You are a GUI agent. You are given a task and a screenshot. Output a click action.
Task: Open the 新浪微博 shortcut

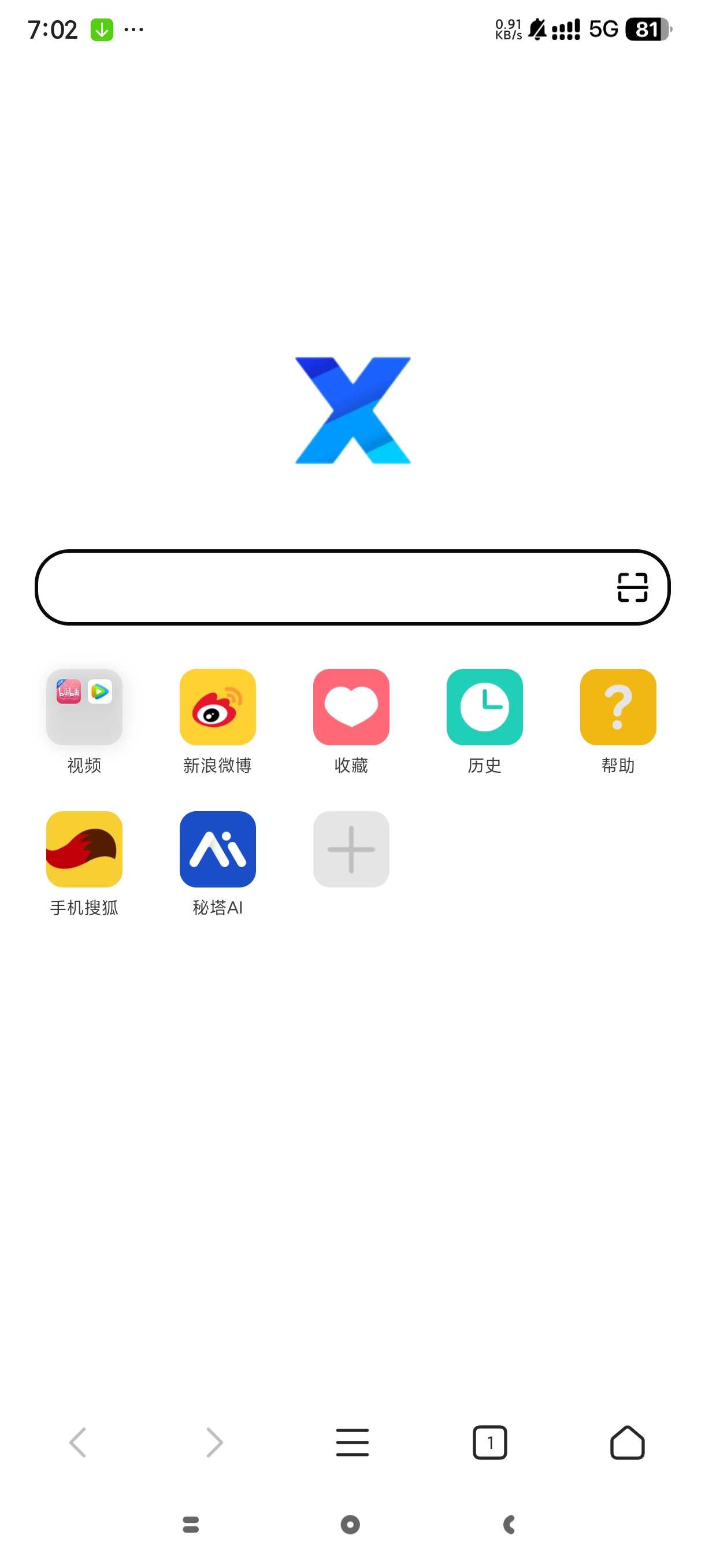(x=217, y=707)
